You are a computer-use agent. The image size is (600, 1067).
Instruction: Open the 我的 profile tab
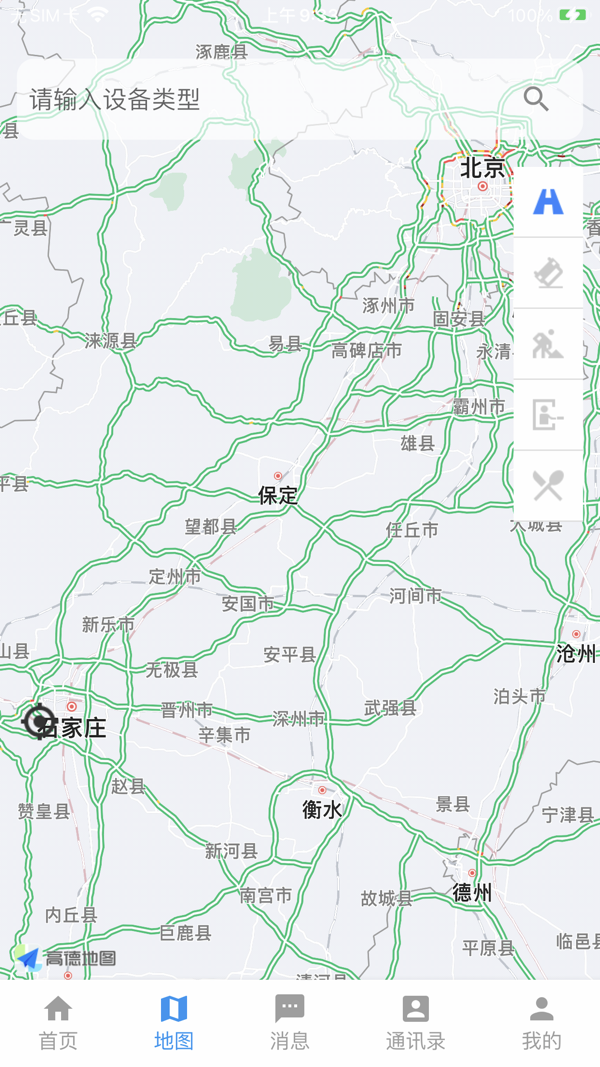[x=541, y=1022]
